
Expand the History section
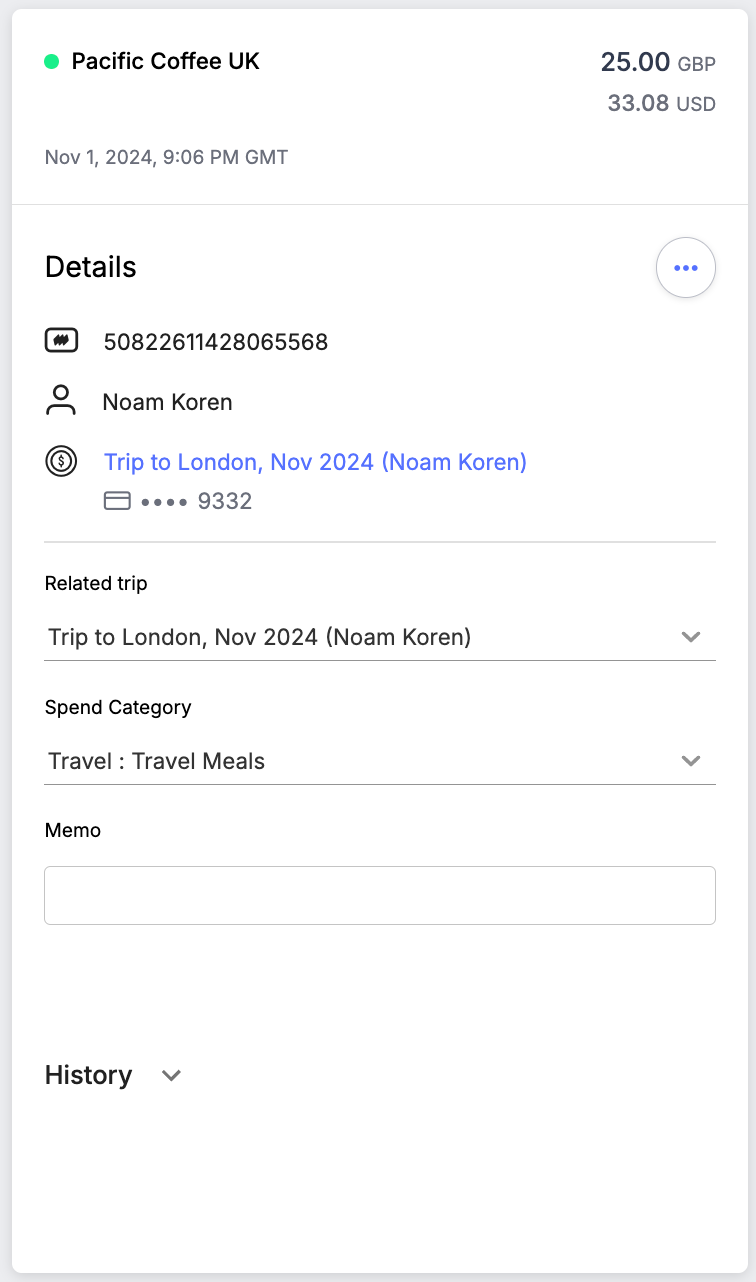click(113, 1075)
